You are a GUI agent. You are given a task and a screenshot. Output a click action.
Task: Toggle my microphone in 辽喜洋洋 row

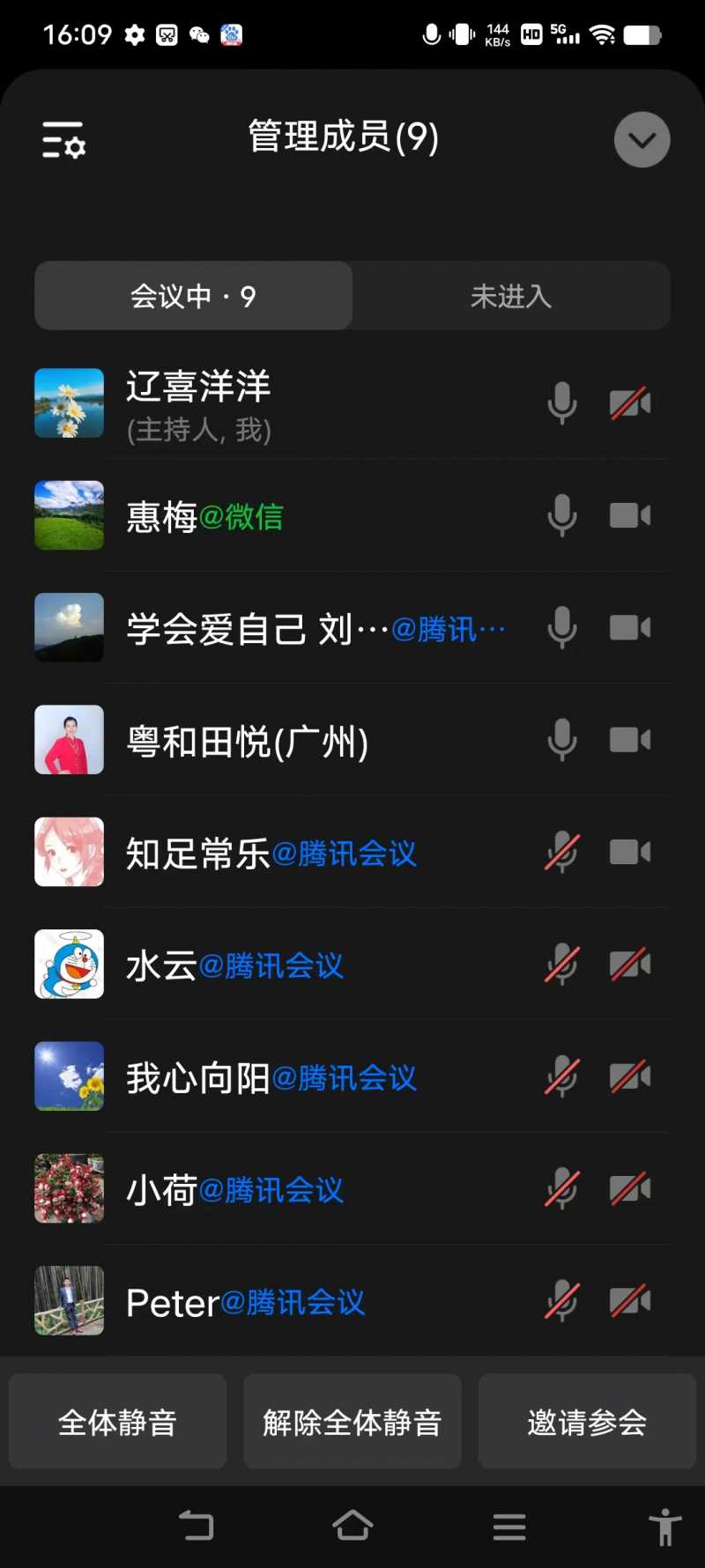coord(561,404)
